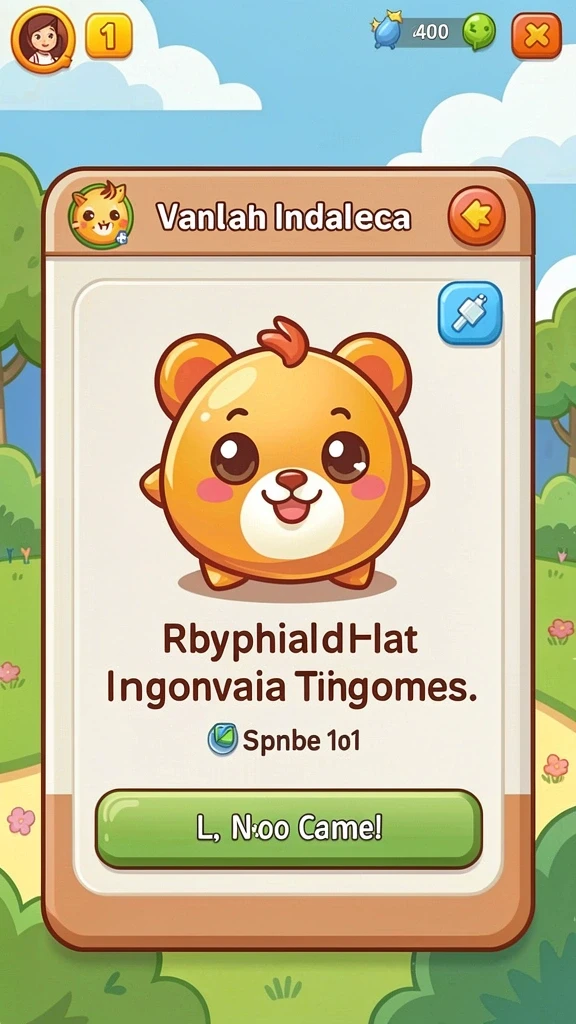
Task: Tap the green coin next to 400
Action: click(x=479, y=32)
